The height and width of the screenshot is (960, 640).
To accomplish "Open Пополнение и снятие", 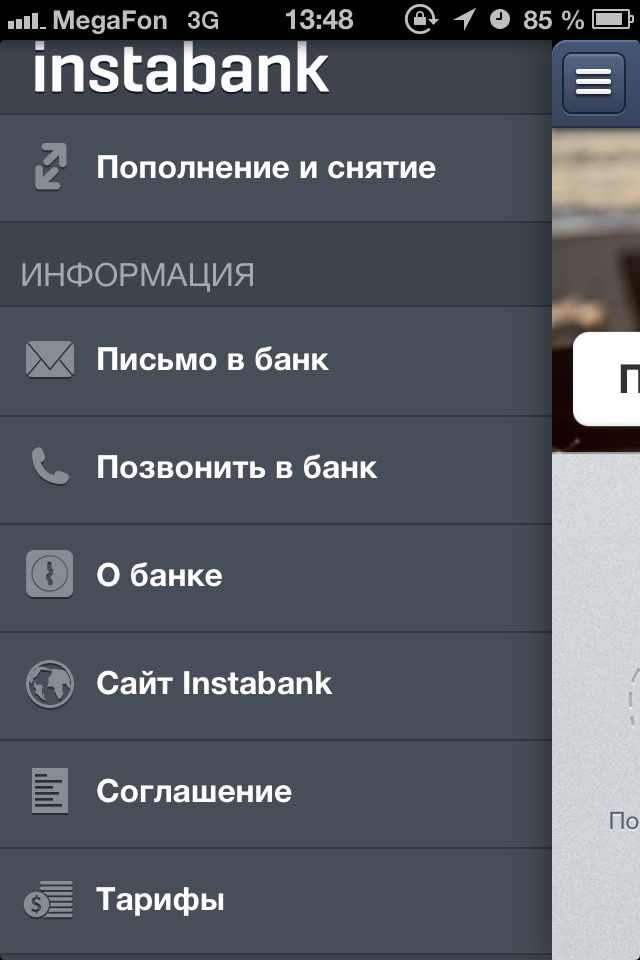I will (266, 167).
